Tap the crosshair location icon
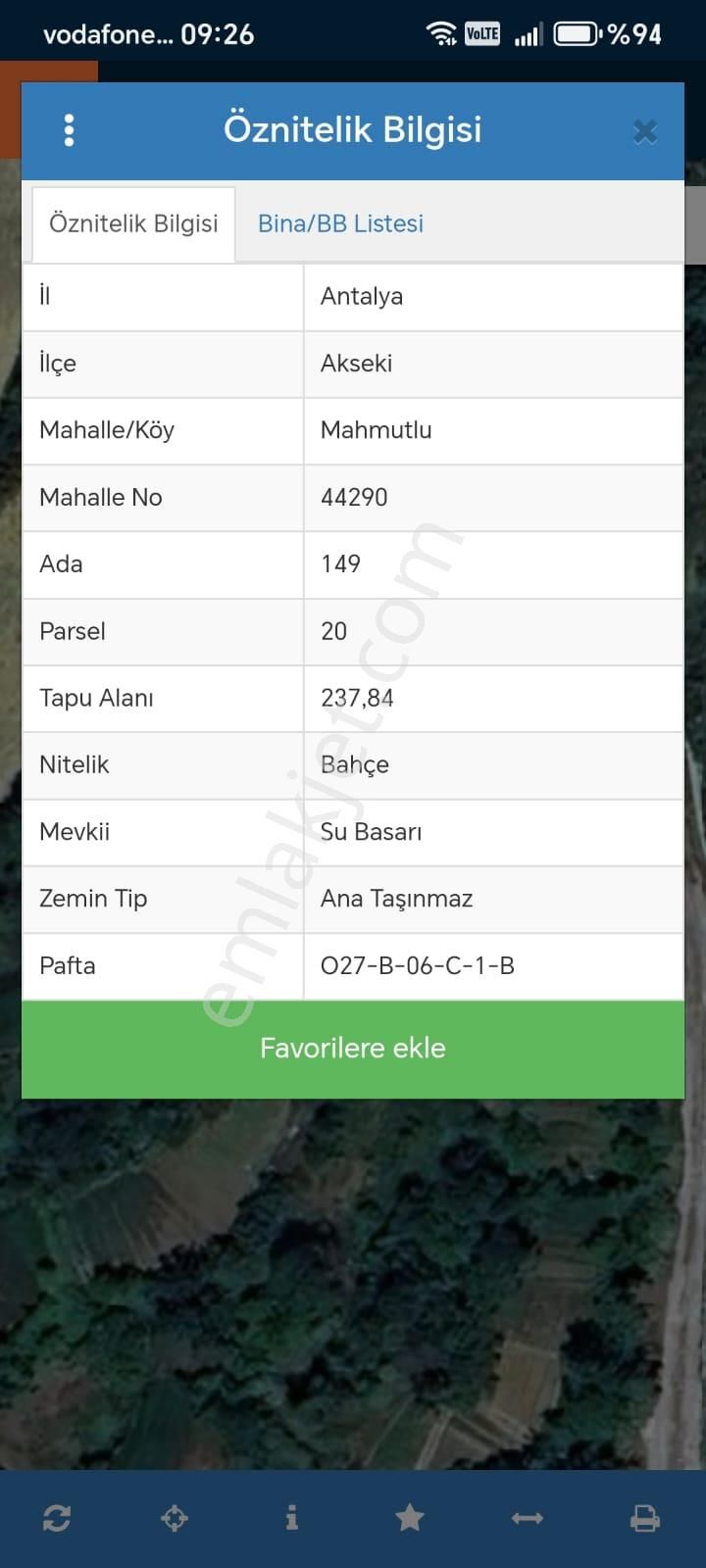 tap(175, 1518)
